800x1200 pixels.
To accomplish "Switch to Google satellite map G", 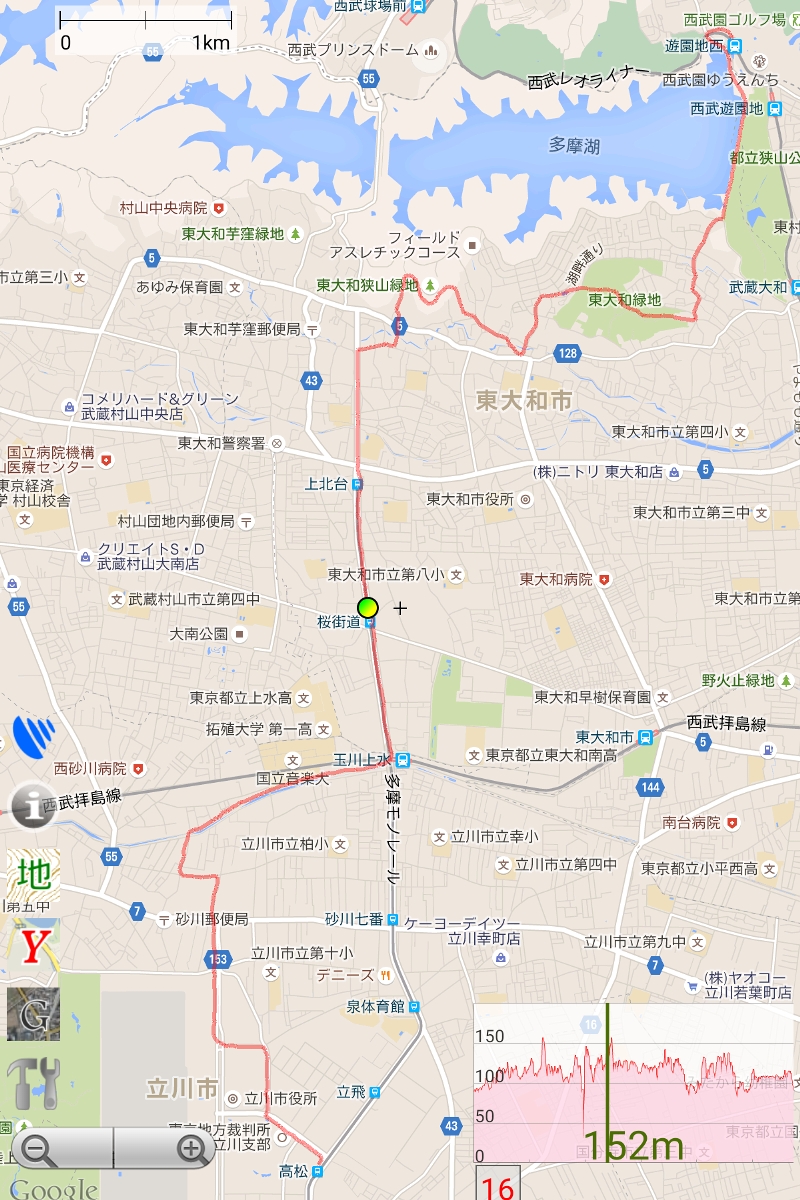I will [33, 1014].
